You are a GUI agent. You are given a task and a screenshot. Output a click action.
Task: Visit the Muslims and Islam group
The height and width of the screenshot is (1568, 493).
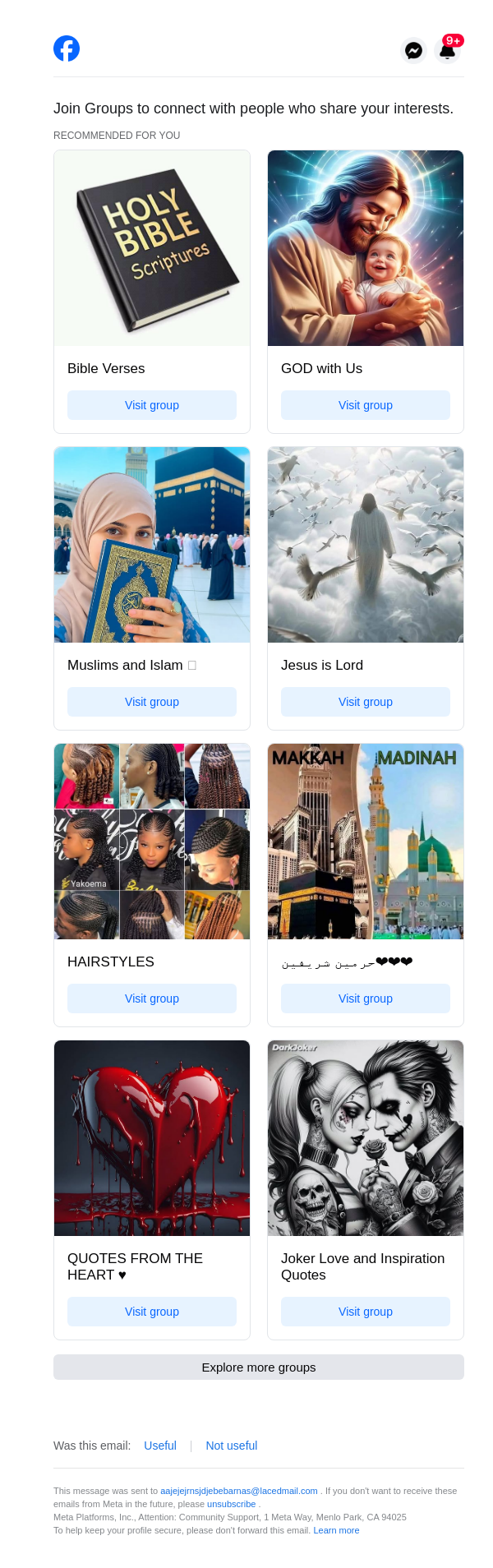click(x=152, y=702)
